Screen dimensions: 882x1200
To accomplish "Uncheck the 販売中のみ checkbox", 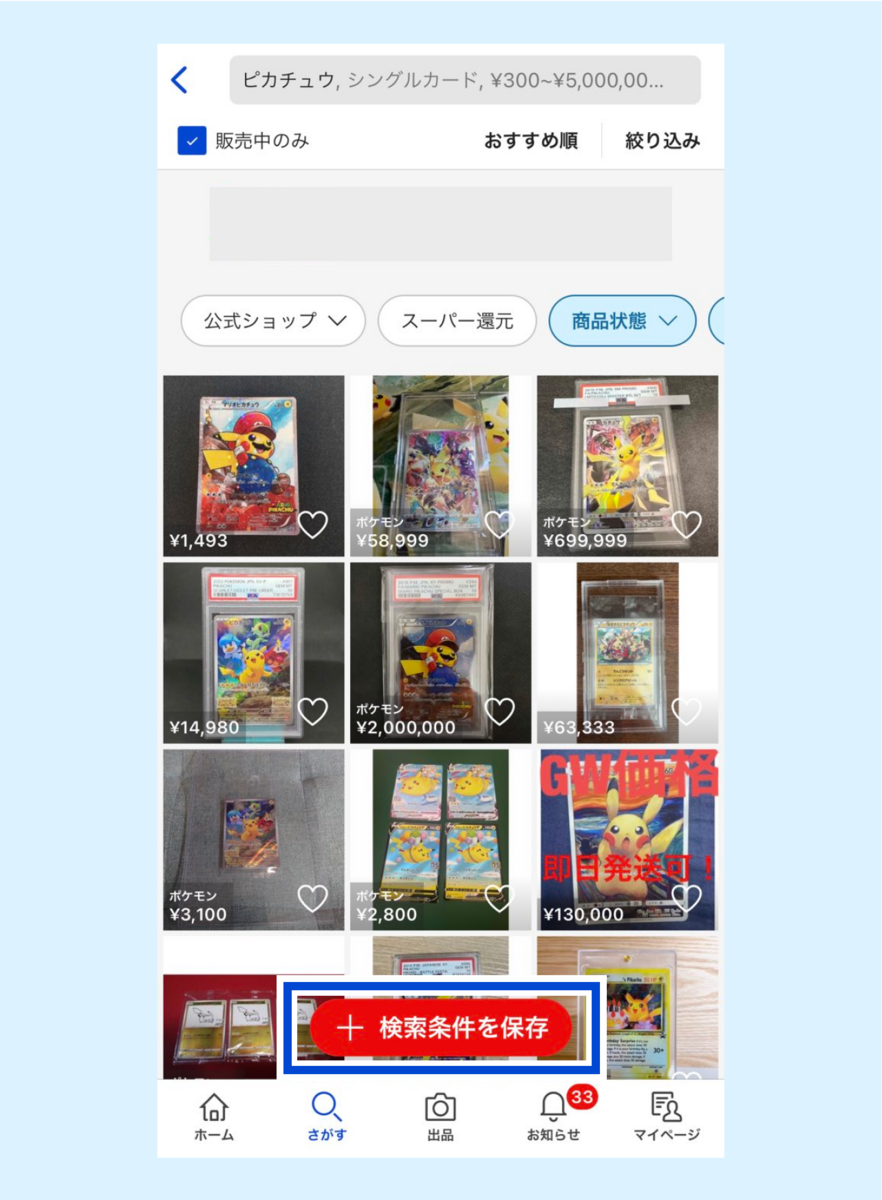I will (x=192, y=141).
